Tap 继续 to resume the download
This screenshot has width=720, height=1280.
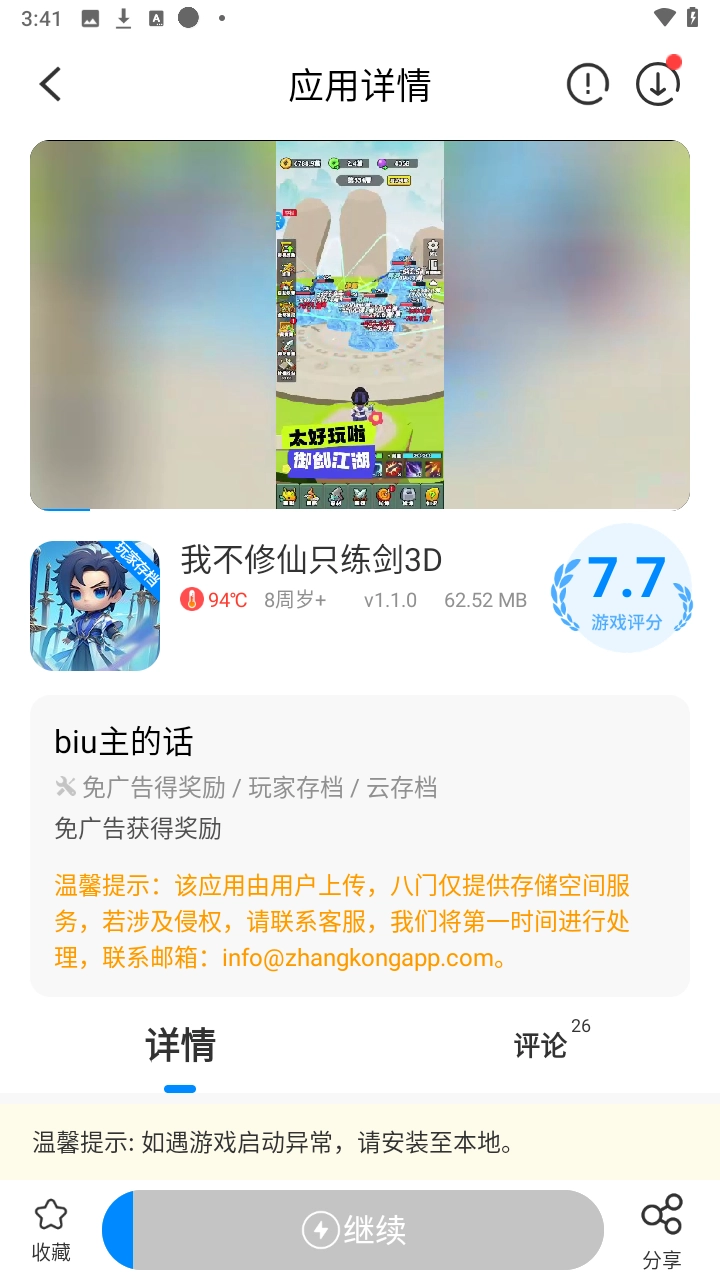[353, 1230]
